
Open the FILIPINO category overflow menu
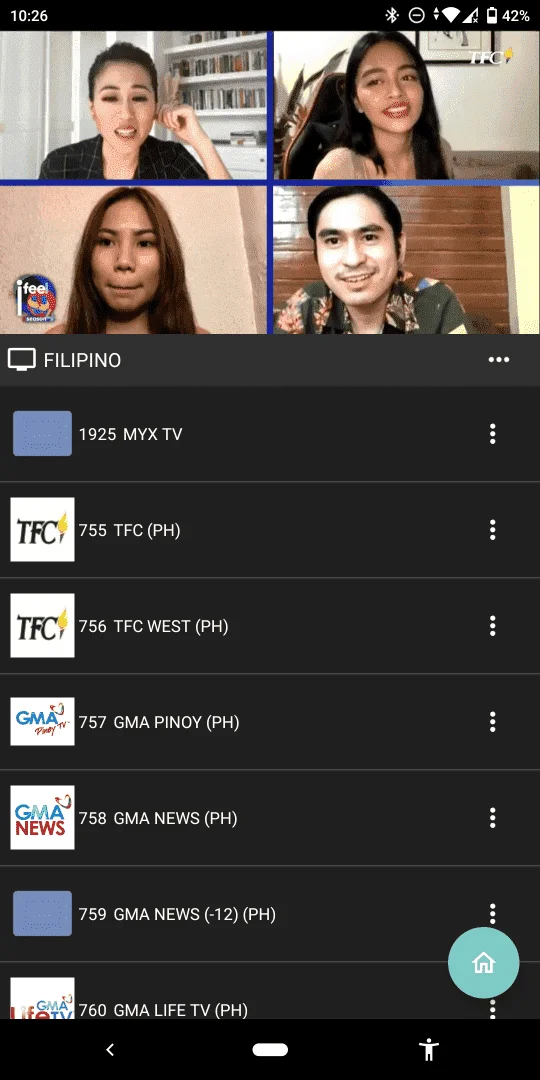click(x=498, y=360)
